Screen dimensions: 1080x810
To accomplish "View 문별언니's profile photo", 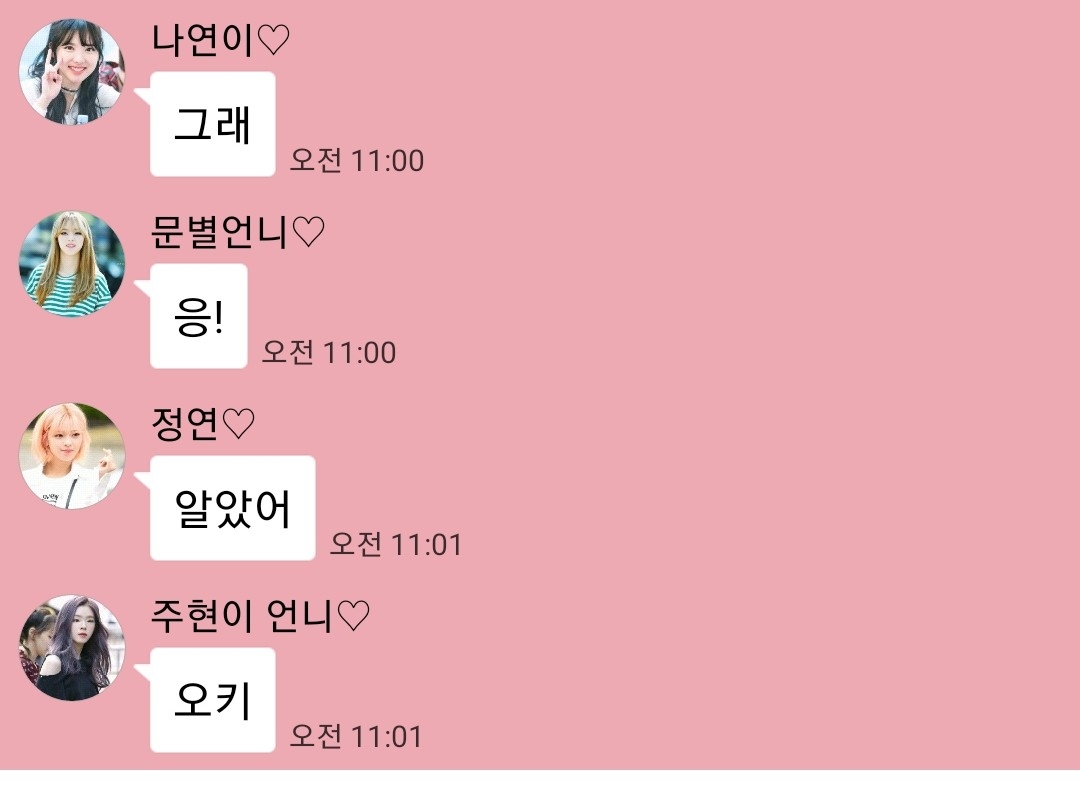I will click(72, 264).
